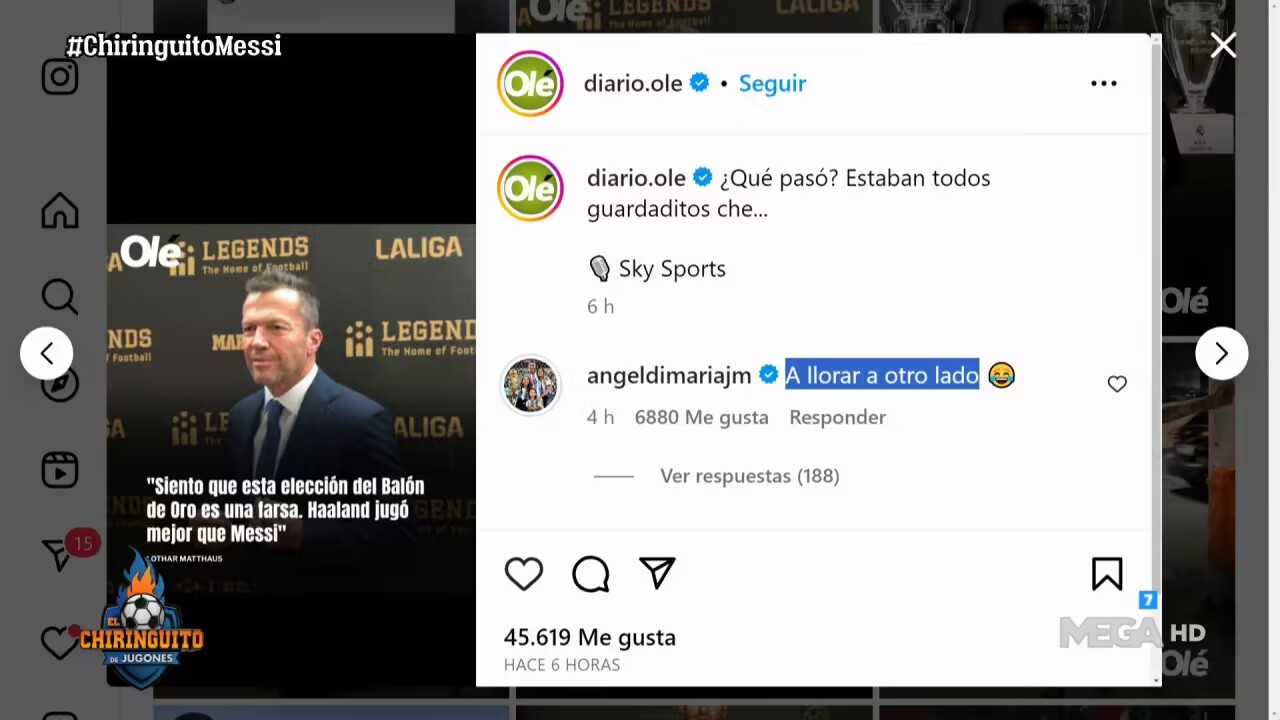Open sidebar notifications heart
The height and width of the screenshot is (720, 1280).
click(57, 644)
